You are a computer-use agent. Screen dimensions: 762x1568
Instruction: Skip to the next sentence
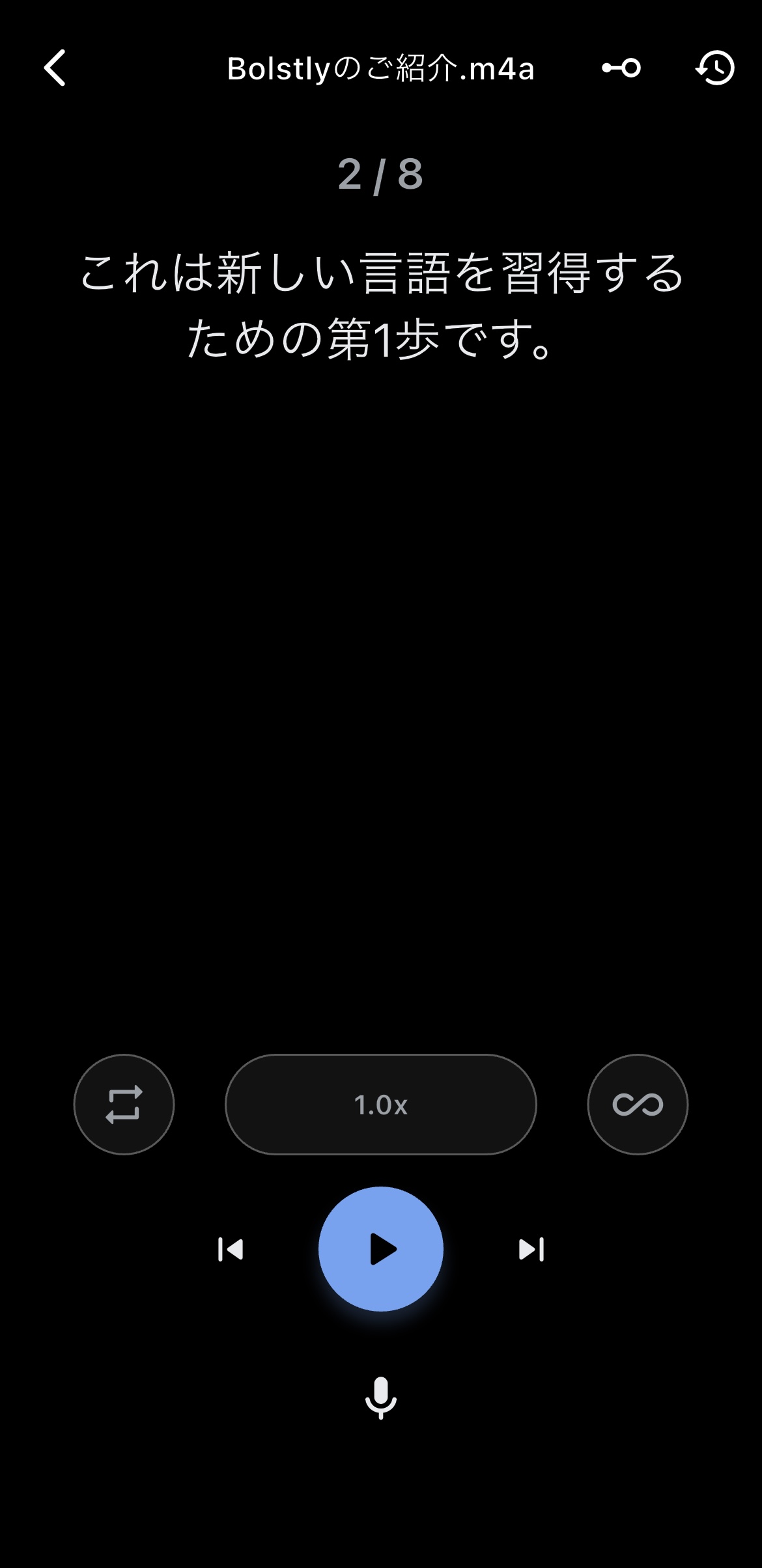[531, 1250]
